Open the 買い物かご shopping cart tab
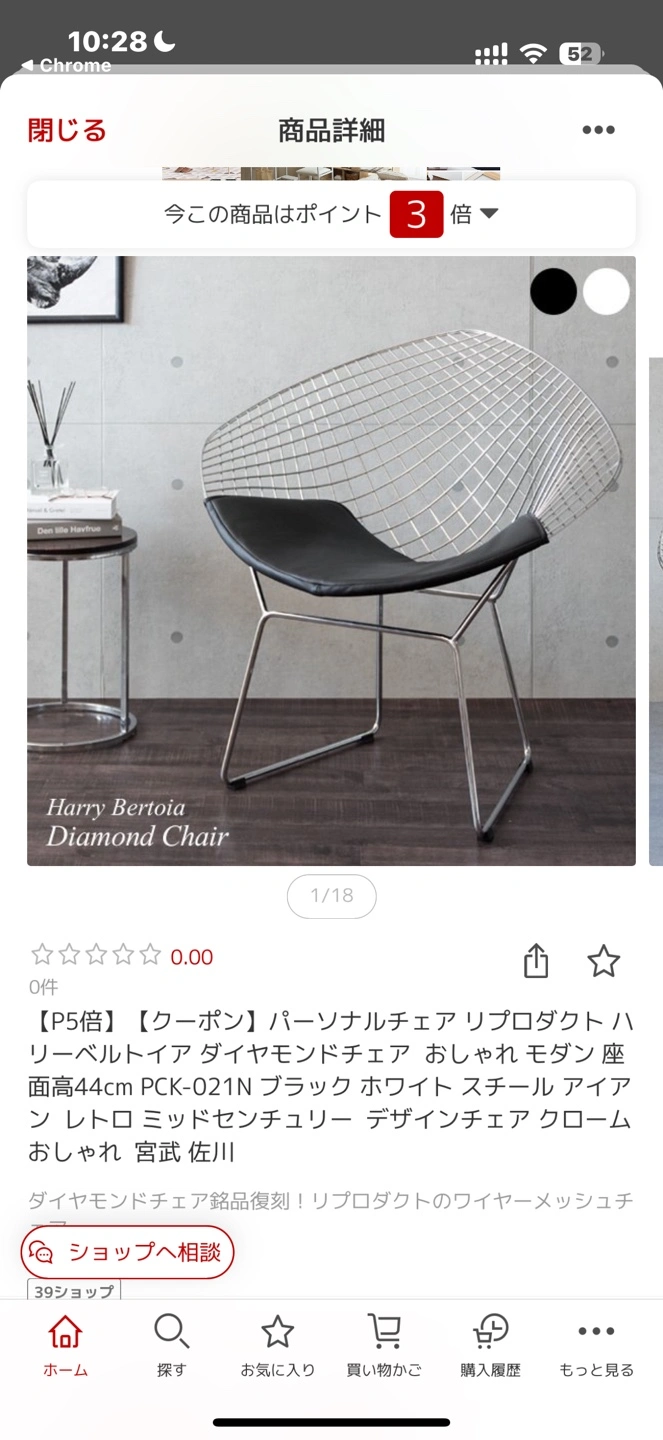The height and width of the screenshot is (1440, 663). tap(384, 1346)
